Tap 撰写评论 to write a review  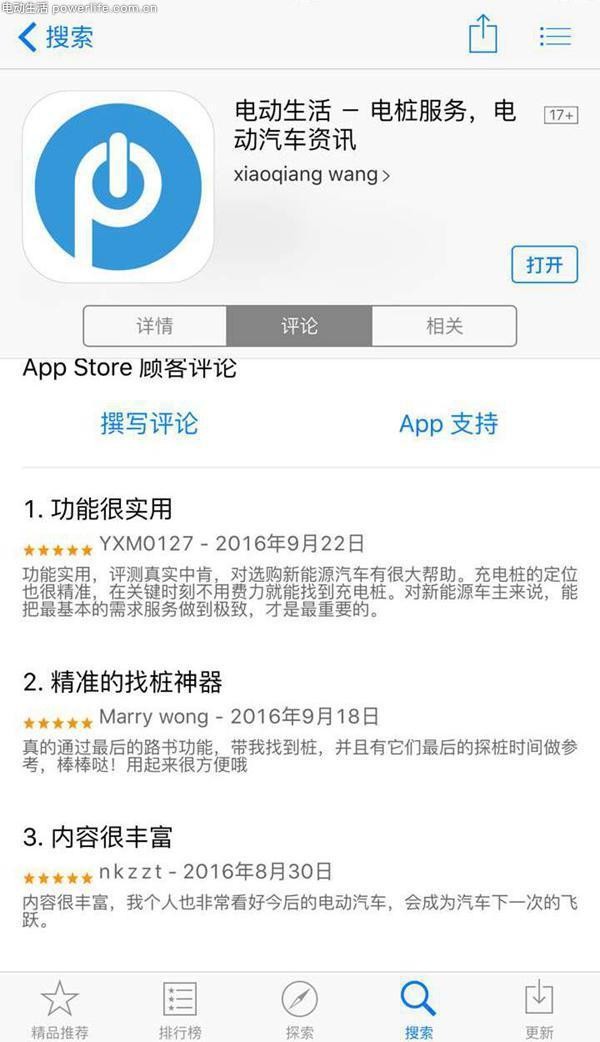(149, 423)
